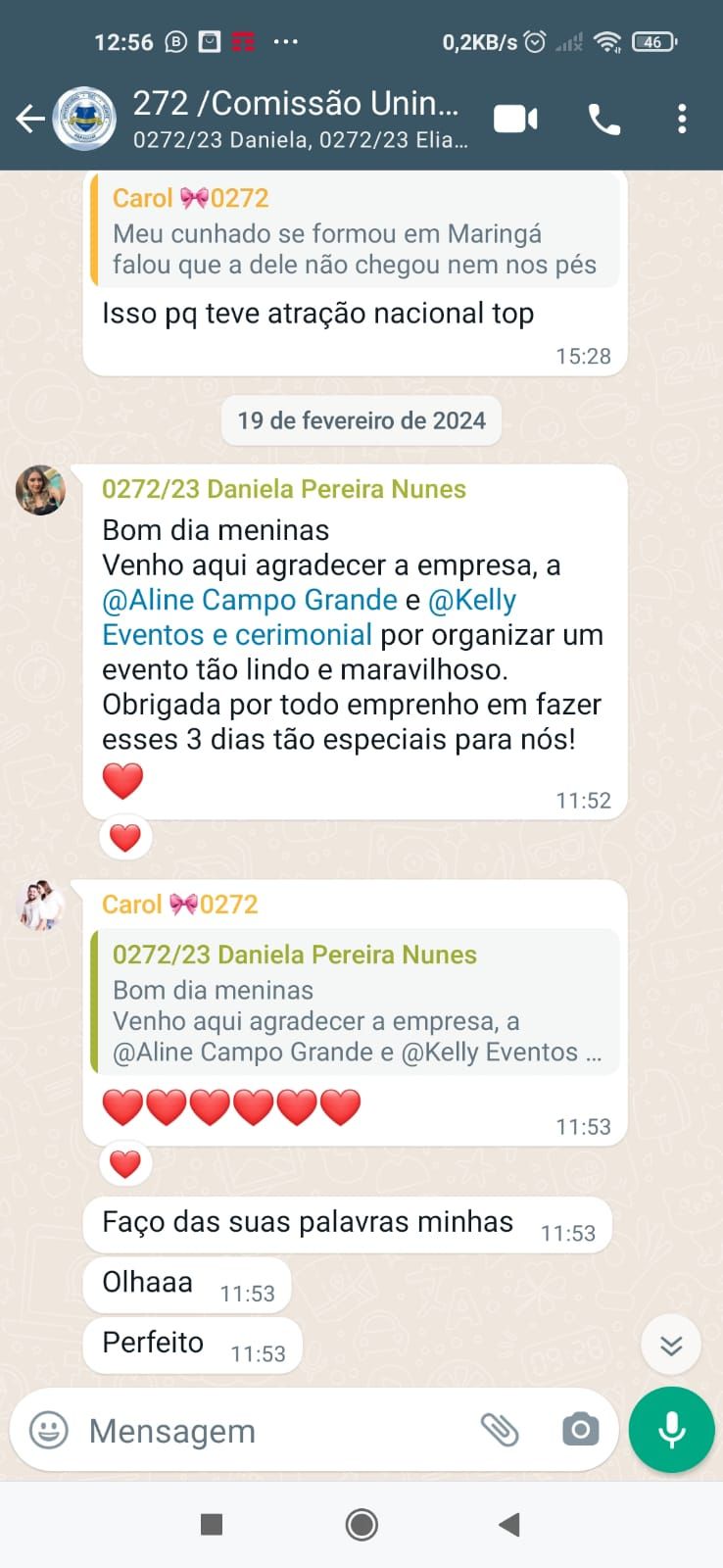Jump to the latest messages
Image resolution: width=723 pixels, height=1568 pixels.
click(671, 1346)
